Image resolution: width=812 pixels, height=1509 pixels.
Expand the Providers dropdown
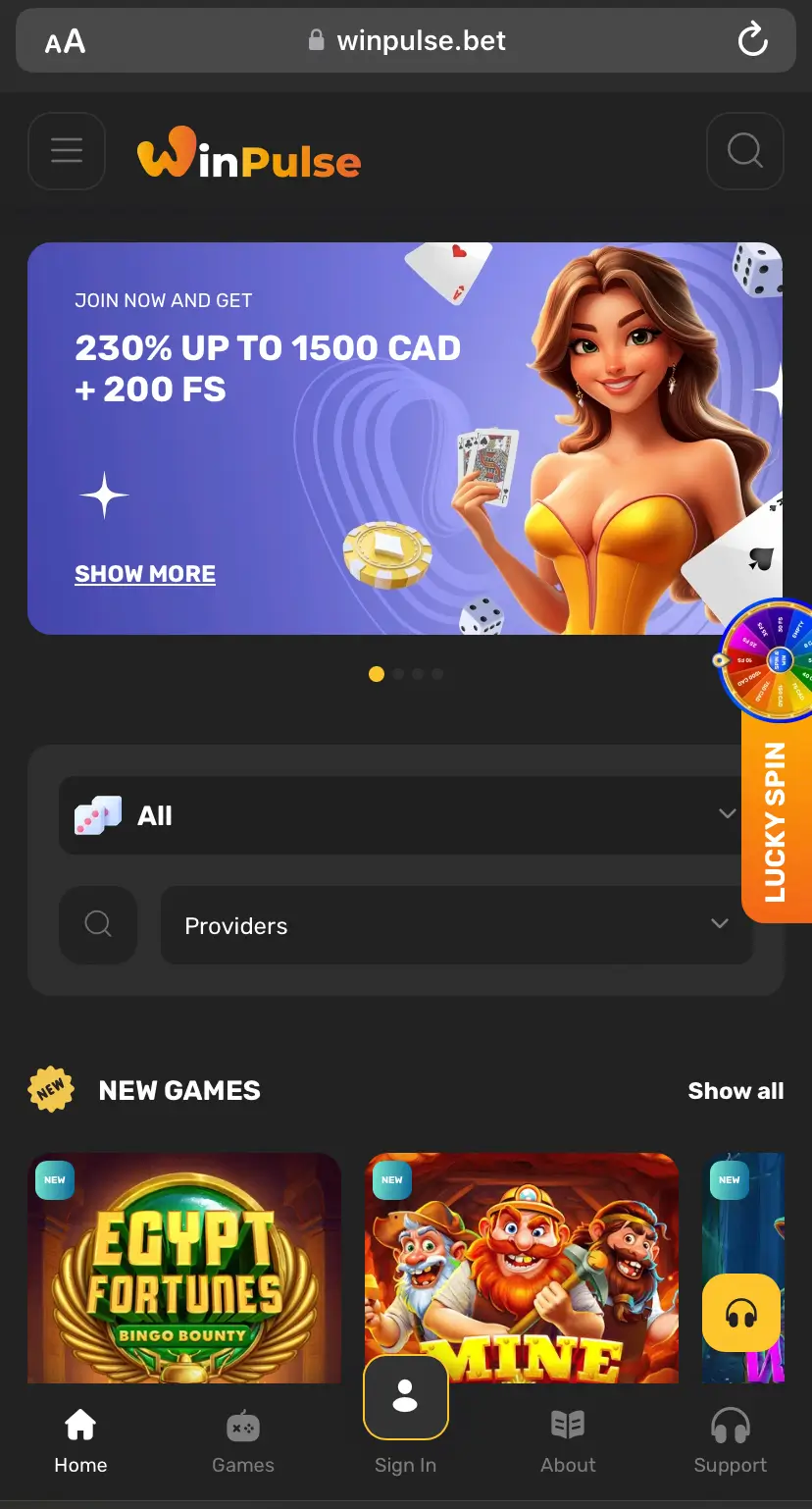[456, 925]
